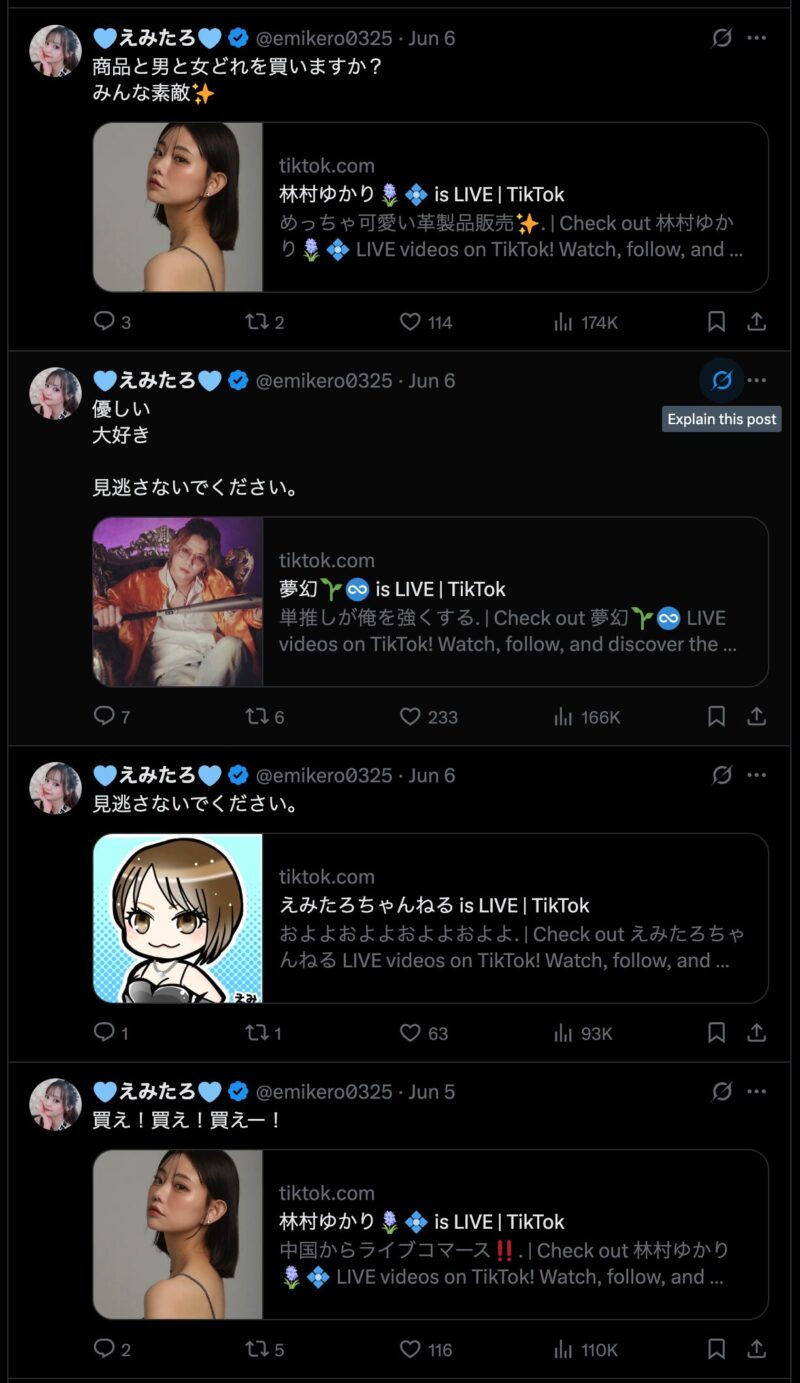Screen dimensions: 800x1383
Task: Share the post with 233 likes
Action: (757, 716)
